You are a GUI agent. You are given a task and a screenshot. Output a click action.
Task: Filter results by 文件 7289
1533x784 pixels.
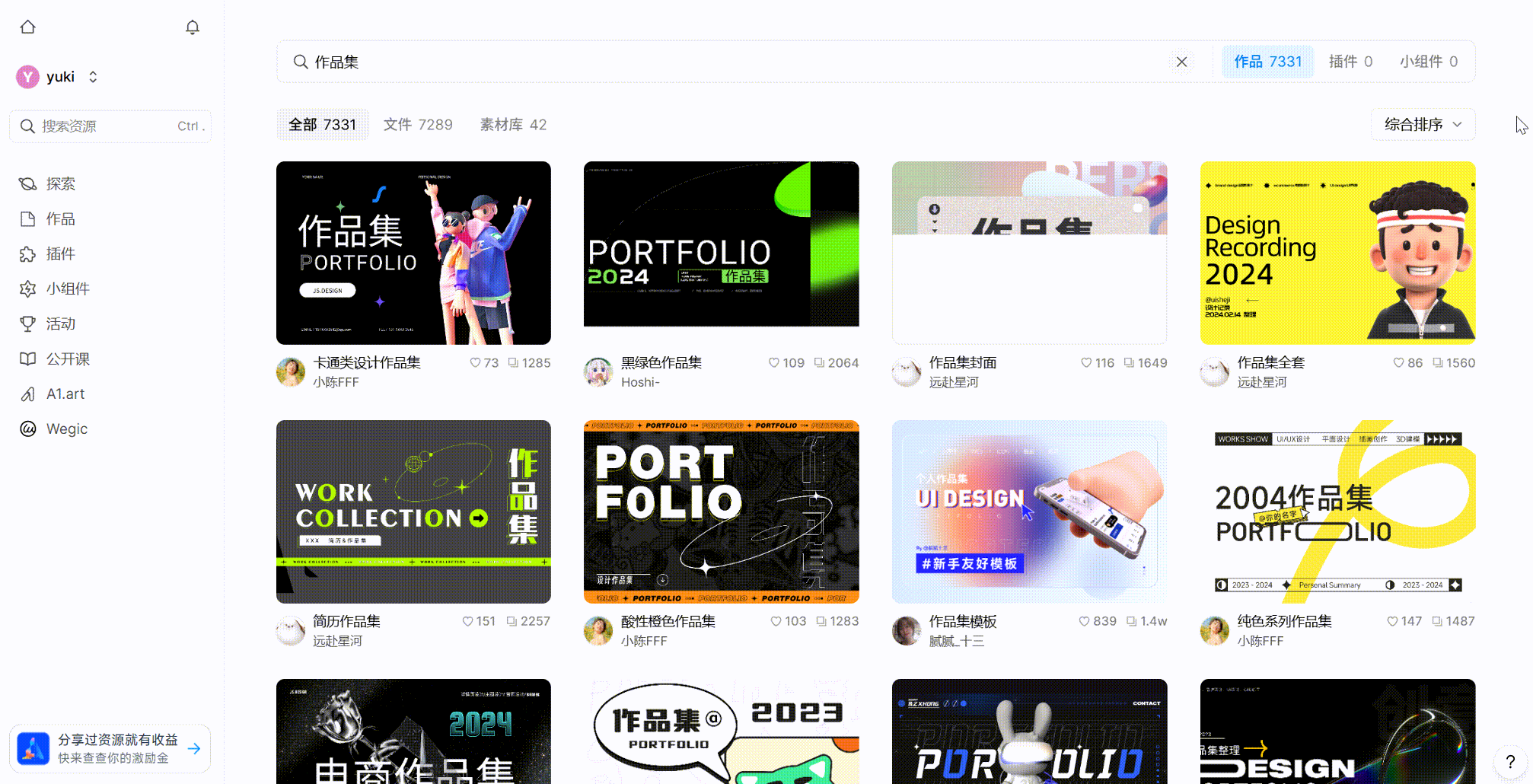[x=418, y=125]
